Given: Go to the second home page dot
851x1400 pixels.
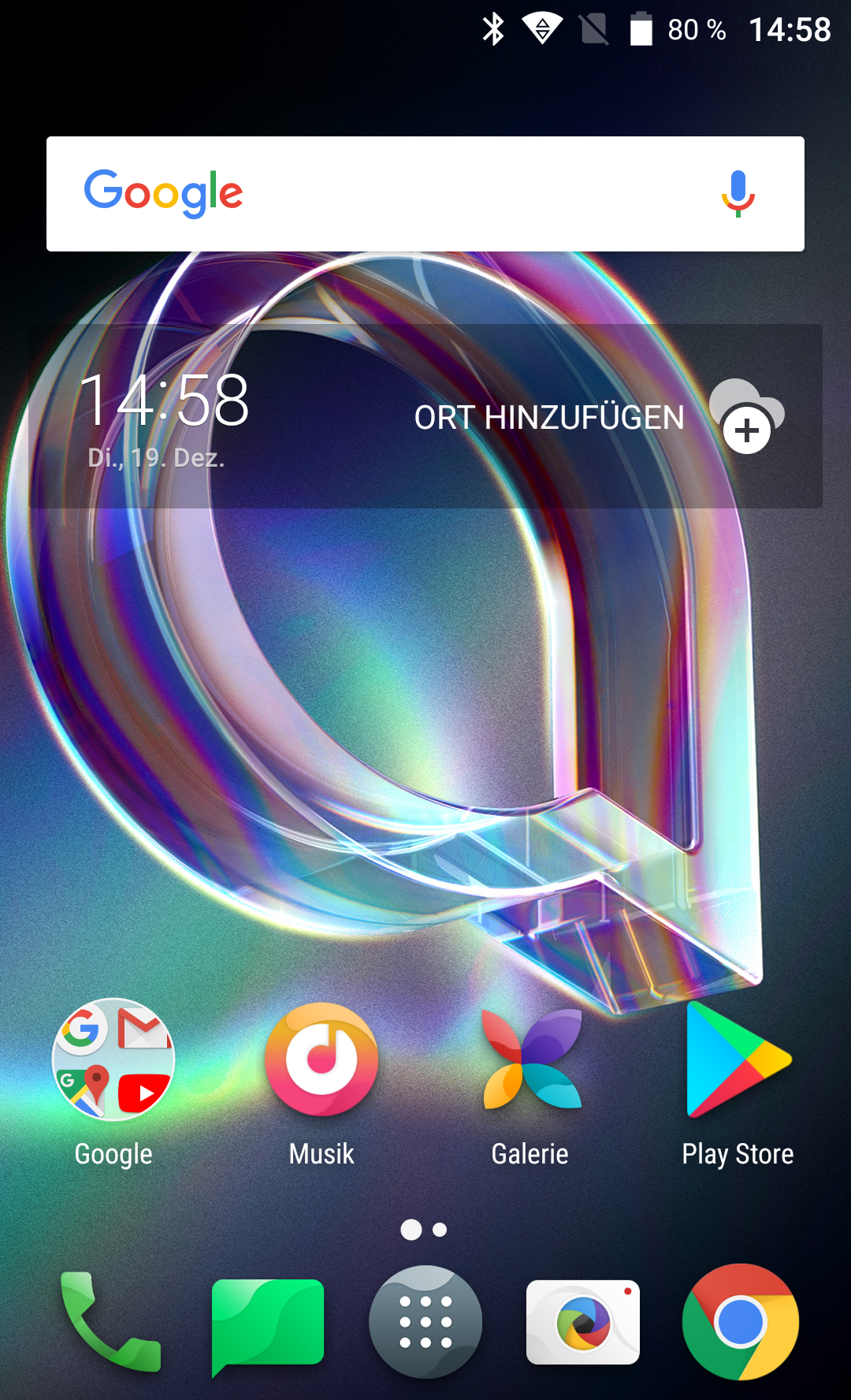Looking at the screenshot, I should tap(440, 1230).
